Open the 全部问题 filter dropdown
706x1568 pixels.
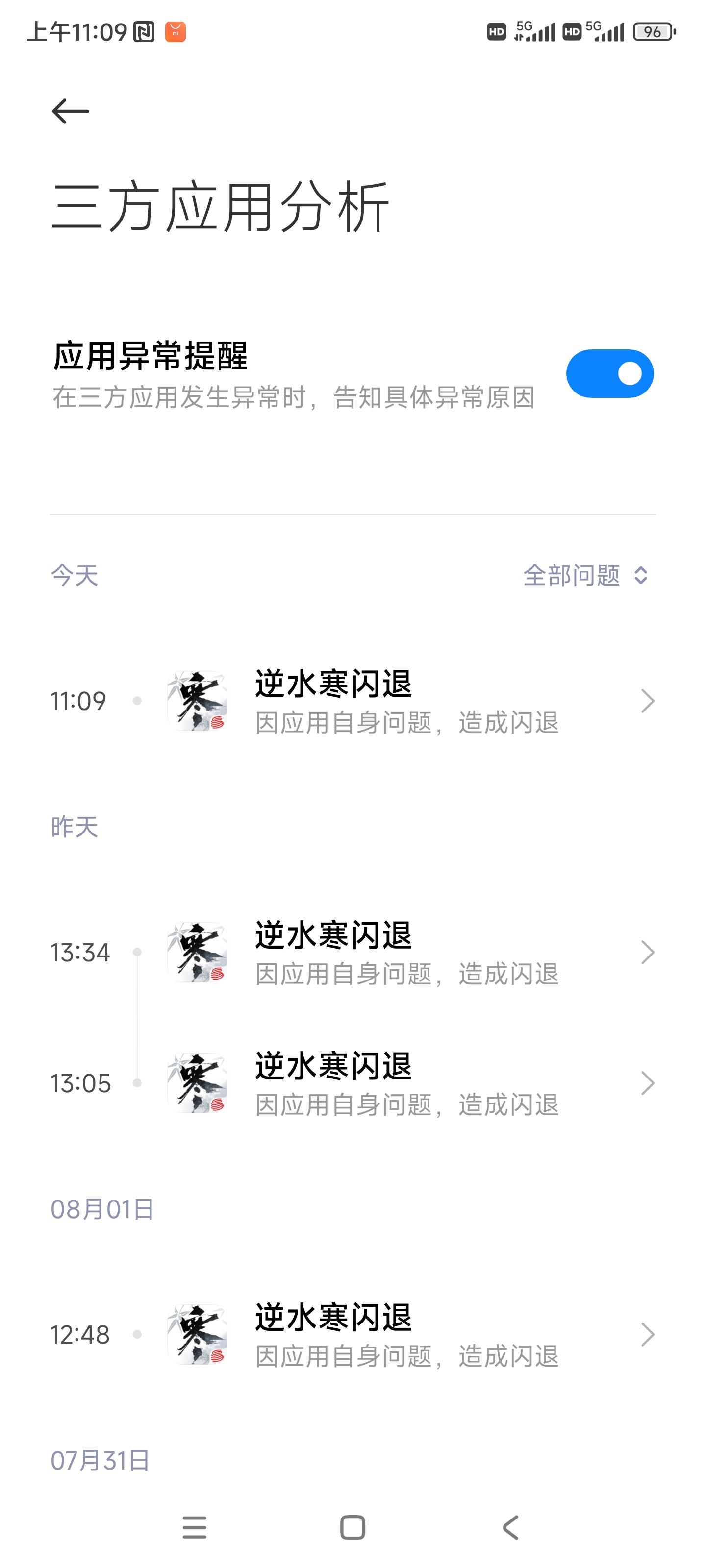coord(585,575)
